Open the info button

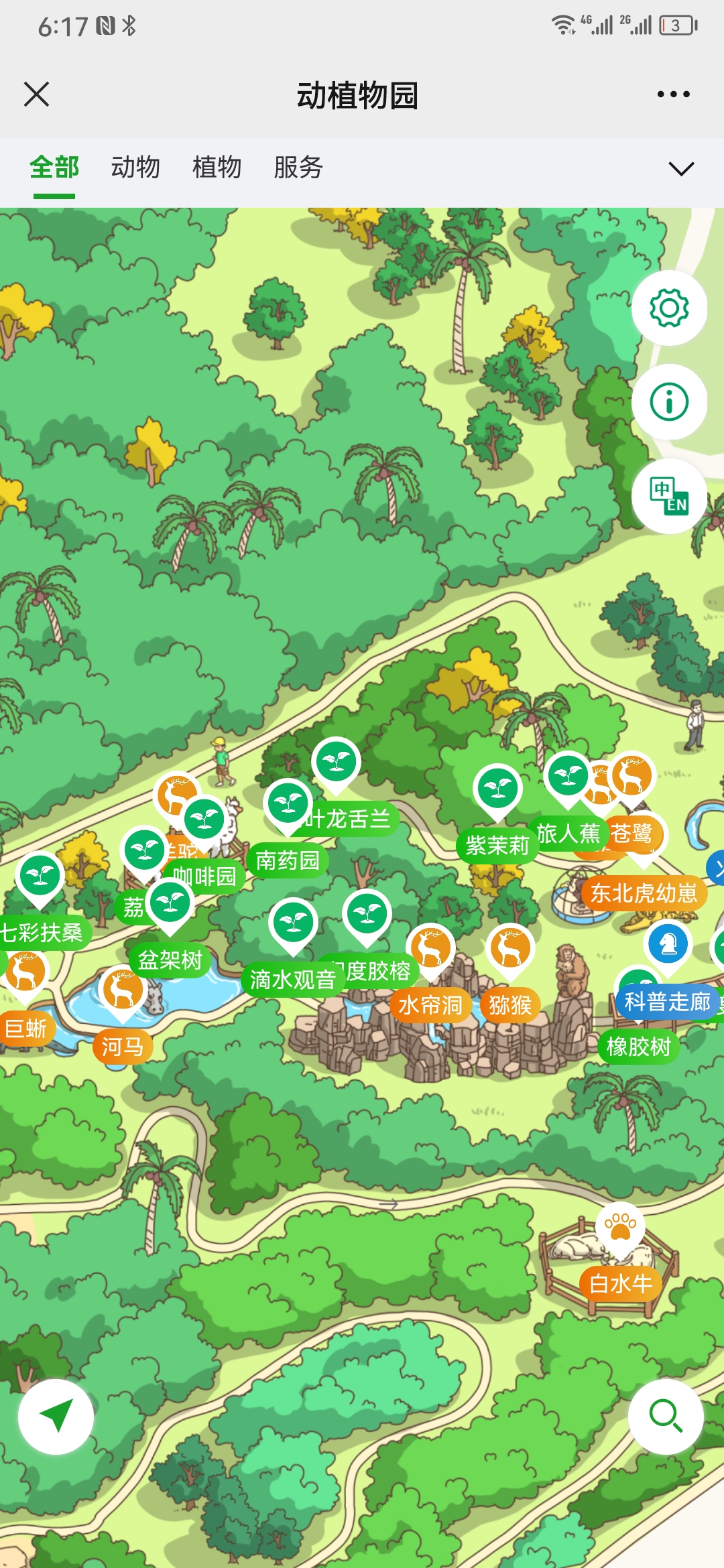click(669, 402)
